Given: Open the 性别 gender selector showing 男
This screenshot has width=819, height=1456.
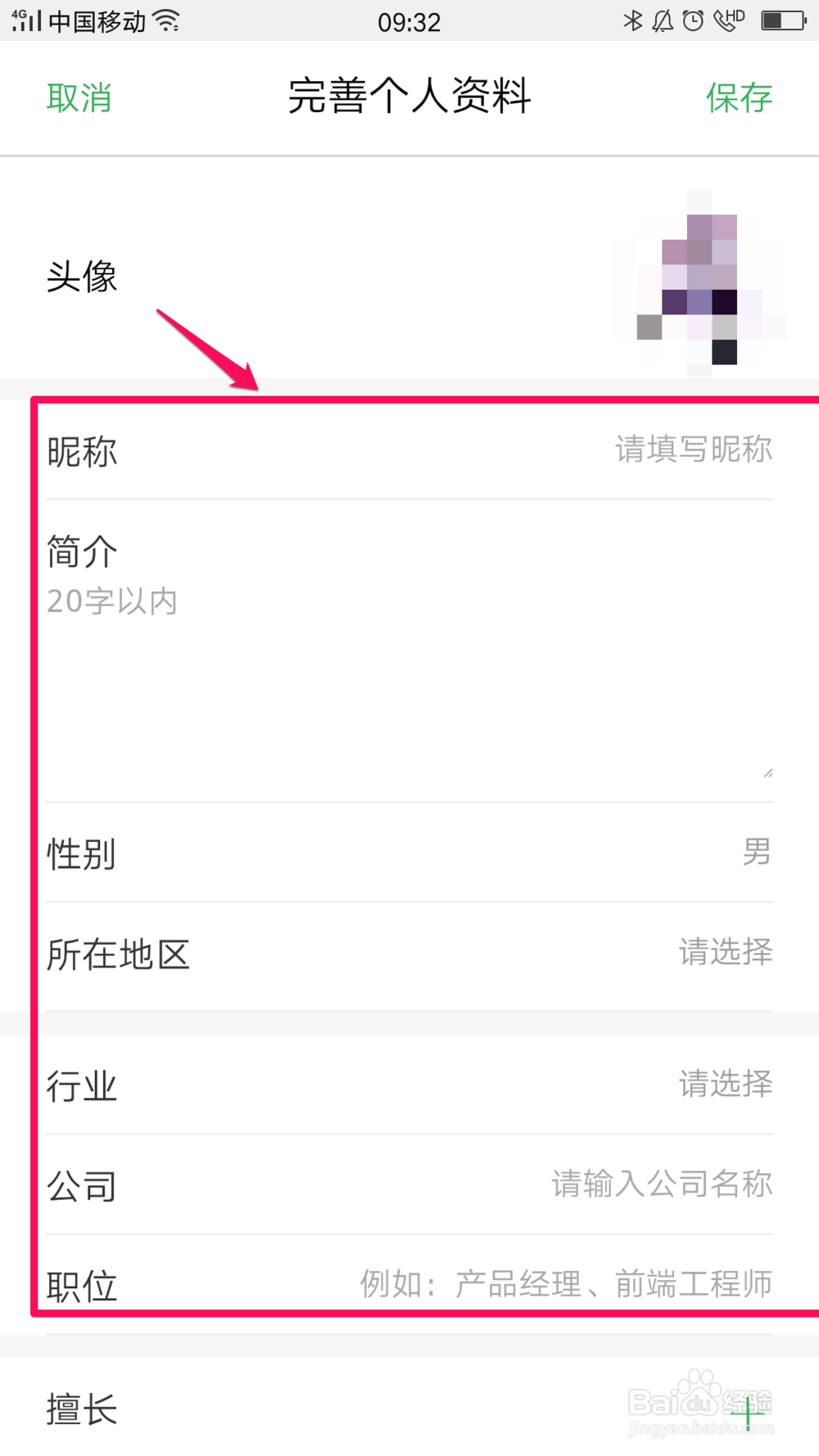Looking at the screenshot, I should [409, 853].
